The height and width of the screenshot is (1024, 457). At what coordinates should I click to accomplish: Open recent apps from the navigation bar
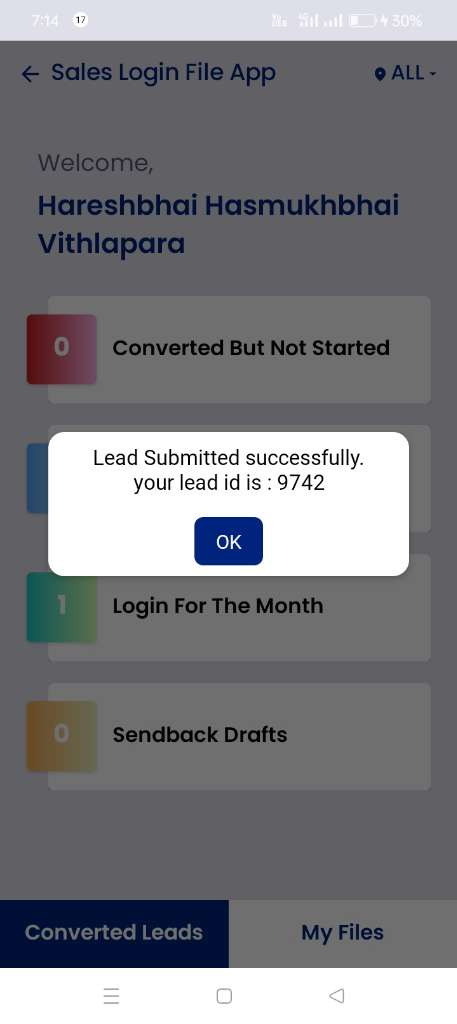point(111,996)
